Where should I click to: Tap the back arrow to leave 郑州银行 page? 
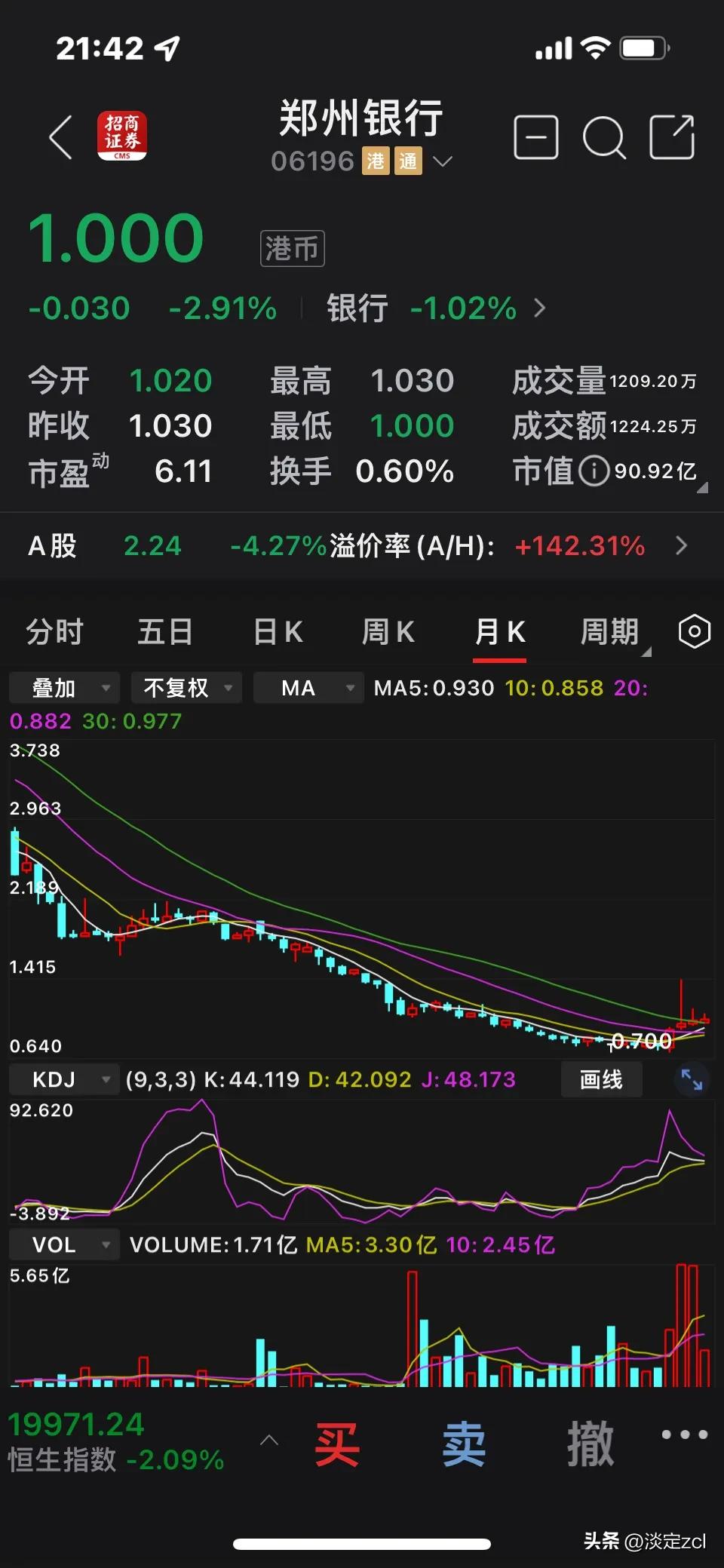coord(59,137)
